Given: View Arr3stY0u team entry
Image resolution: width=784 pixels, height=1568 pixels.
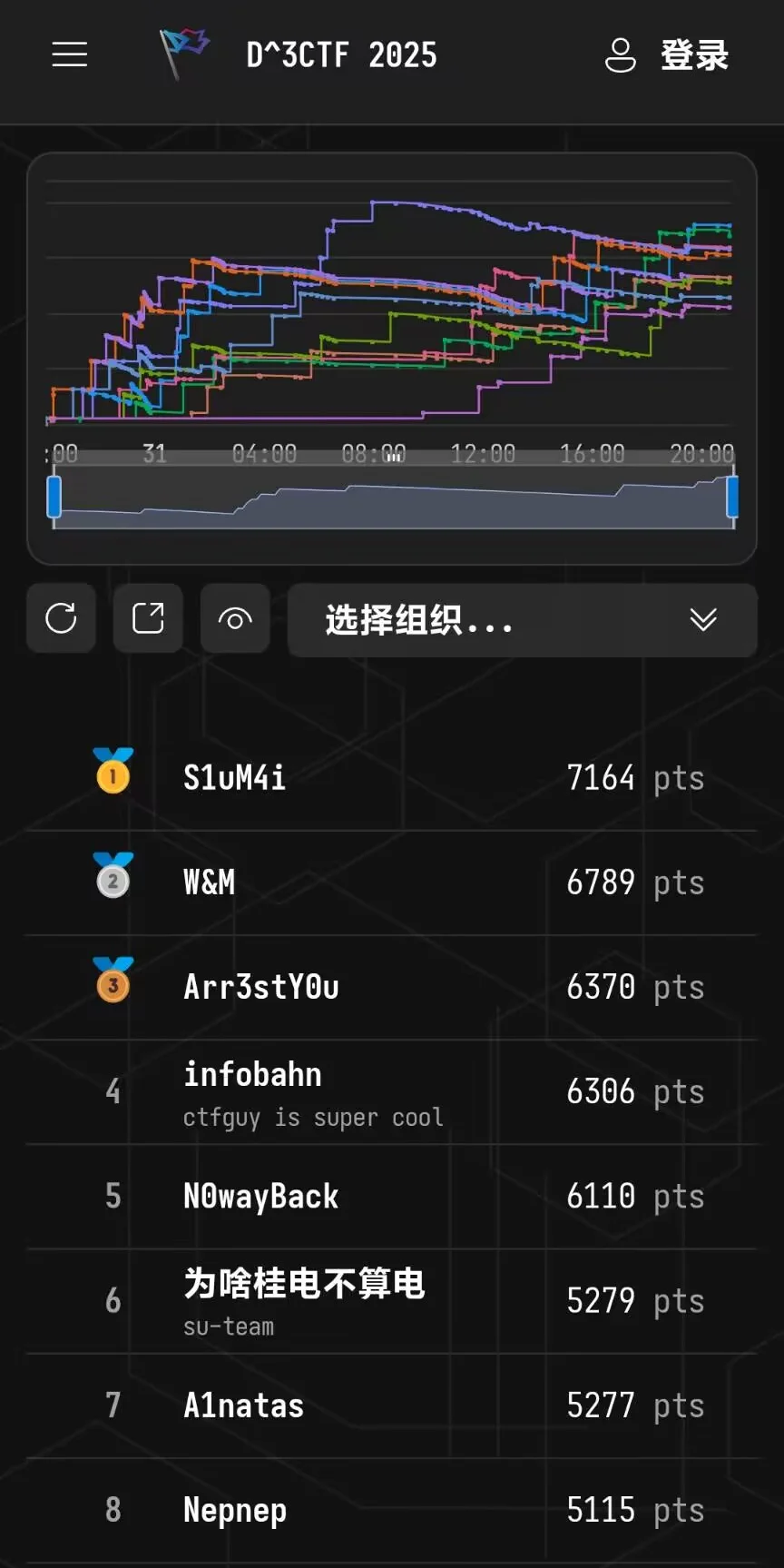Looking at the screenshot, I should (392, 987).
